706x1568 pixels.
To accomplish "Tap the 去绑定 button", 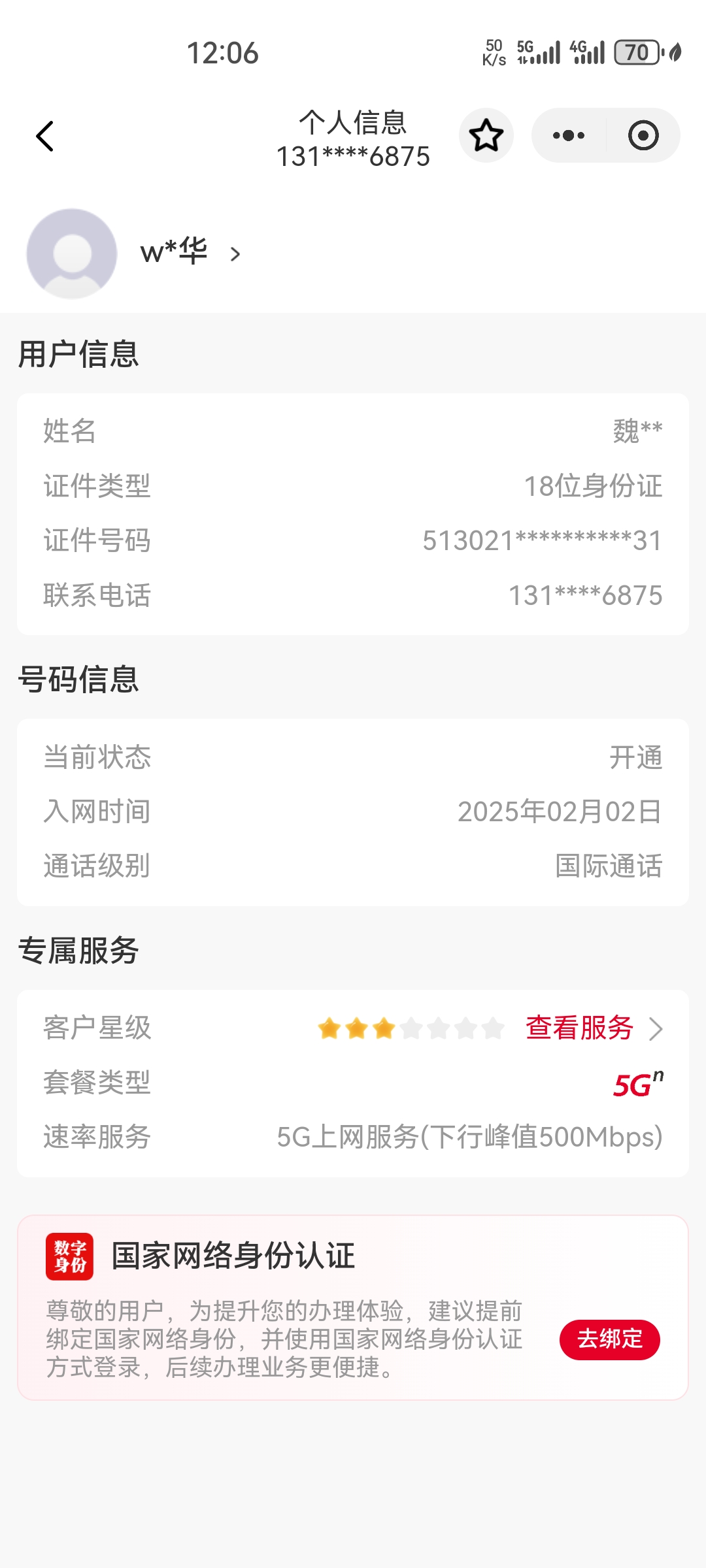I will click(x=609, y=1339).
